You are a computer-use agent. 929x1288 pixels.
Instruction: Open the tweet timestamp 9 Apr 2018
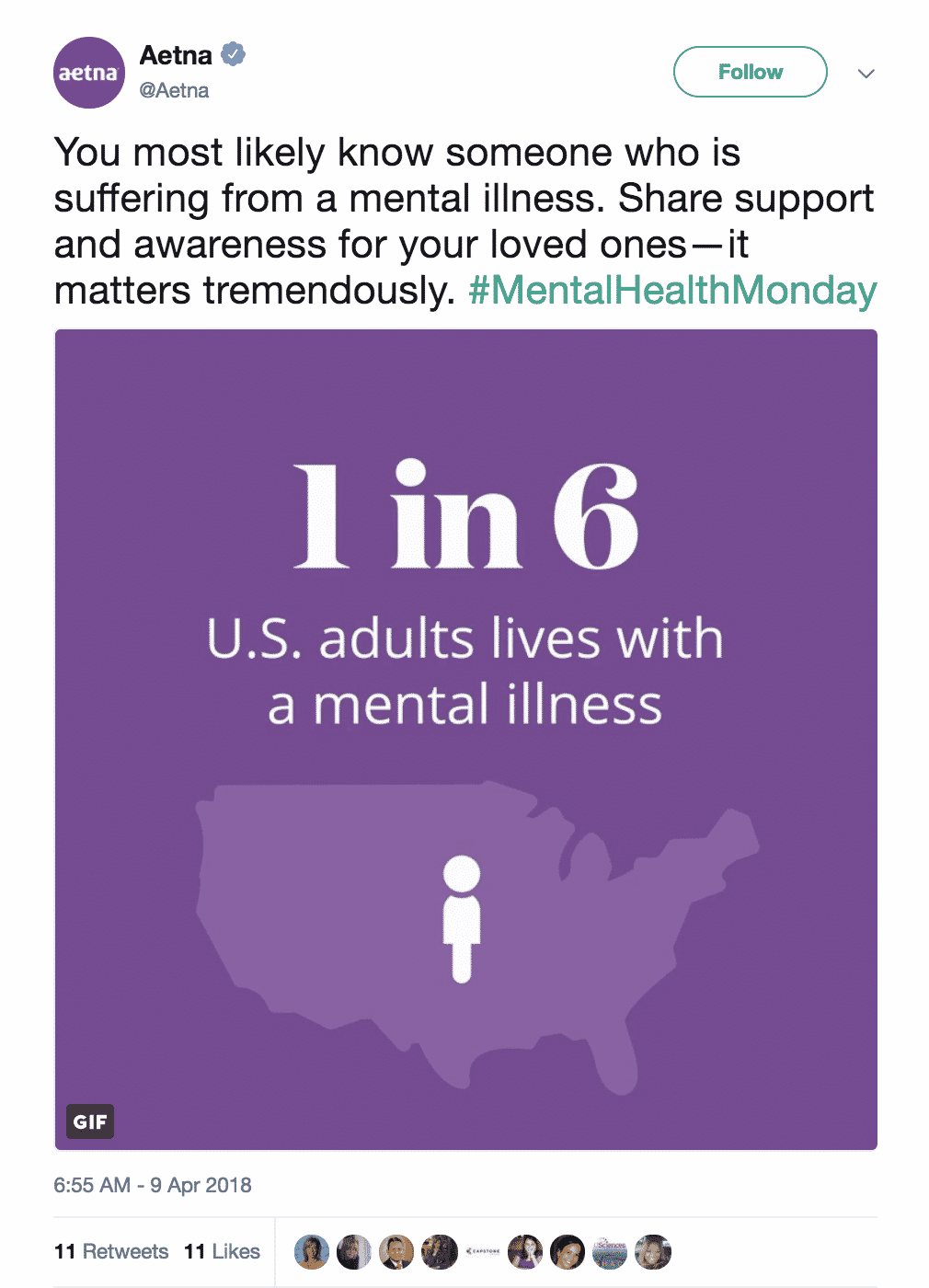click(x=153, y=1185)
